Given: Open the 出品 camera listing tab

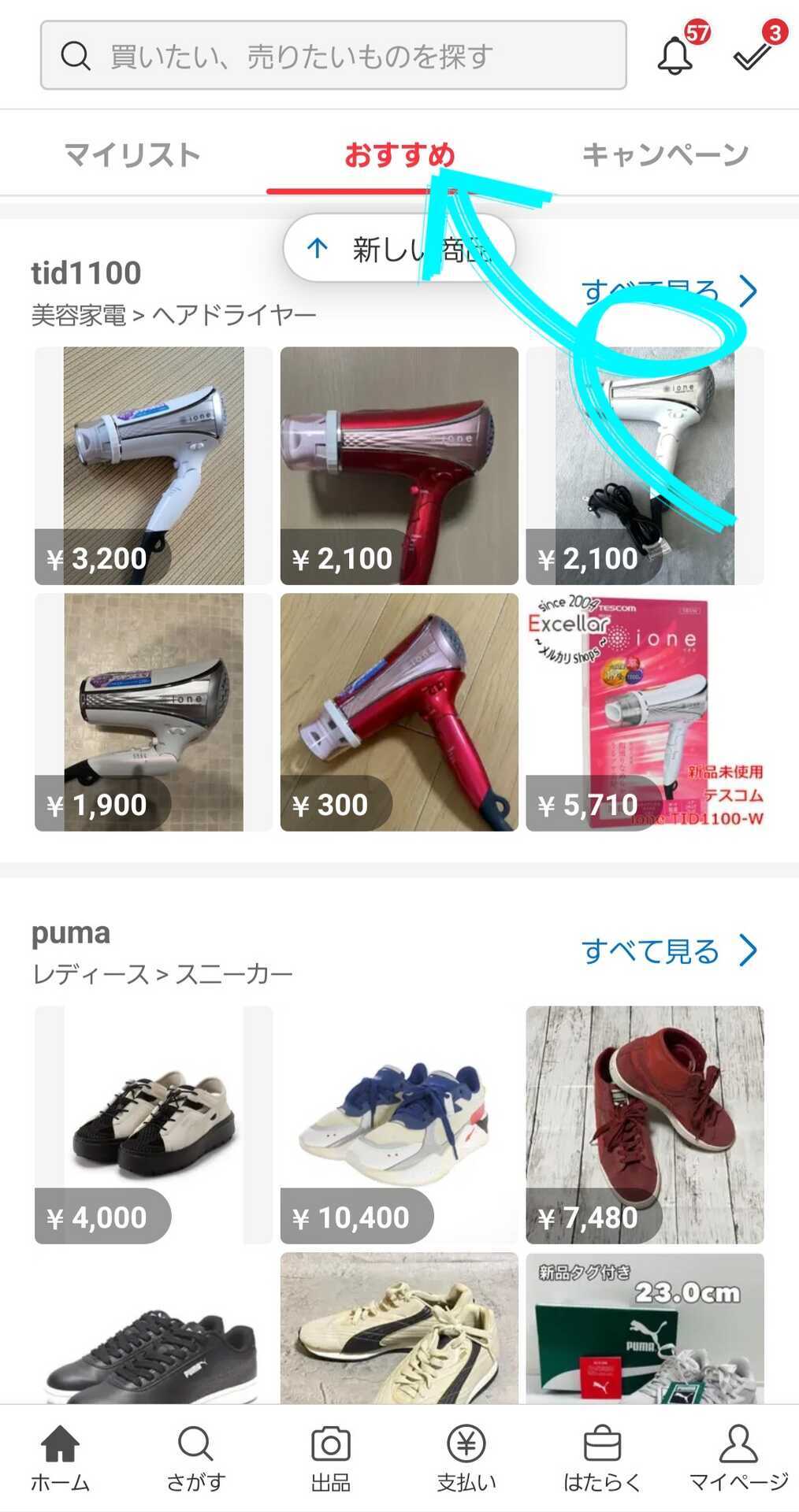Looking at the screenshot, I should pos(331,1458).
